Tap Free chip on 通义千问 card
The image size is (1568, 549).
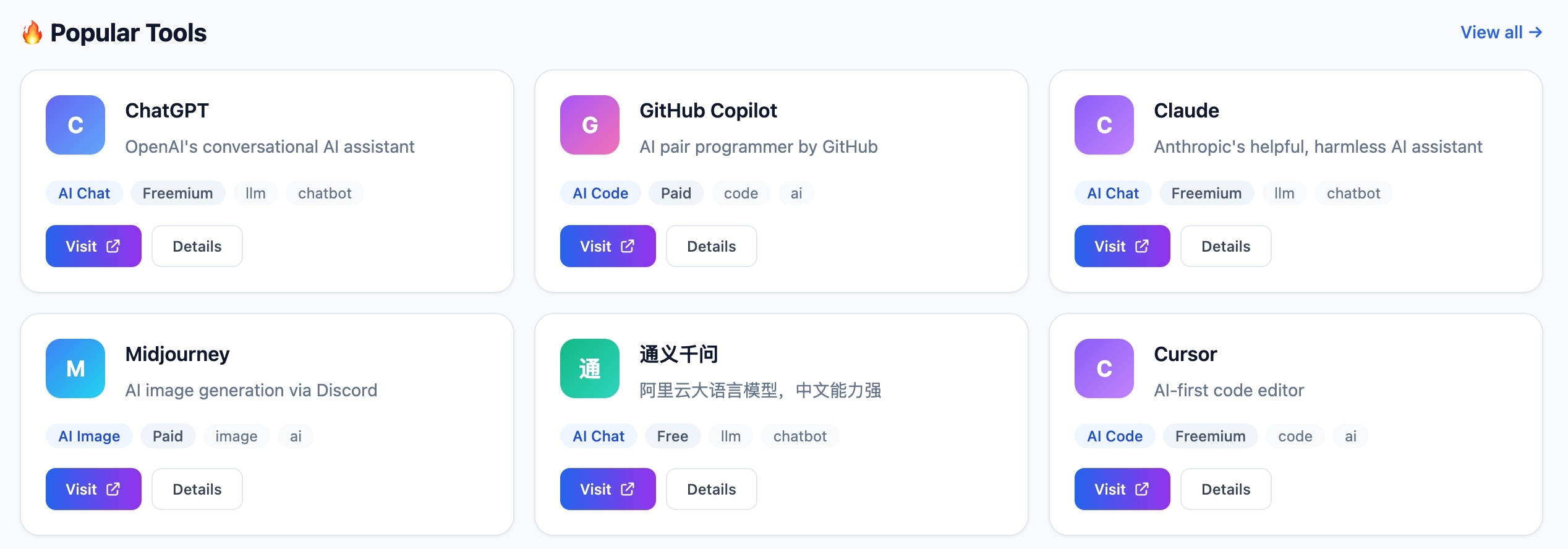pyautogui.click(x=672, y=436)
